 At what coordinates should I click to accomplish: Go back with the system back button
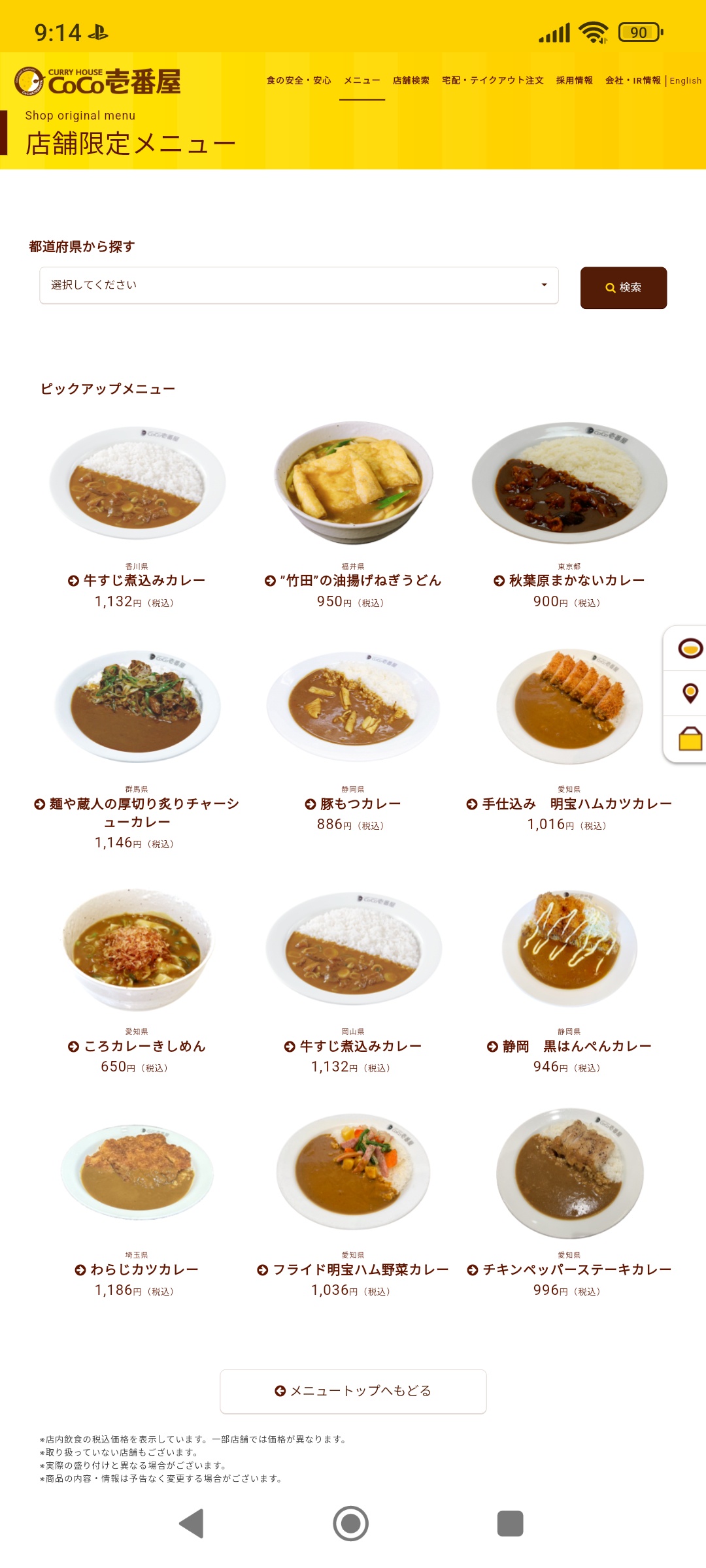tap(192, 1523)
